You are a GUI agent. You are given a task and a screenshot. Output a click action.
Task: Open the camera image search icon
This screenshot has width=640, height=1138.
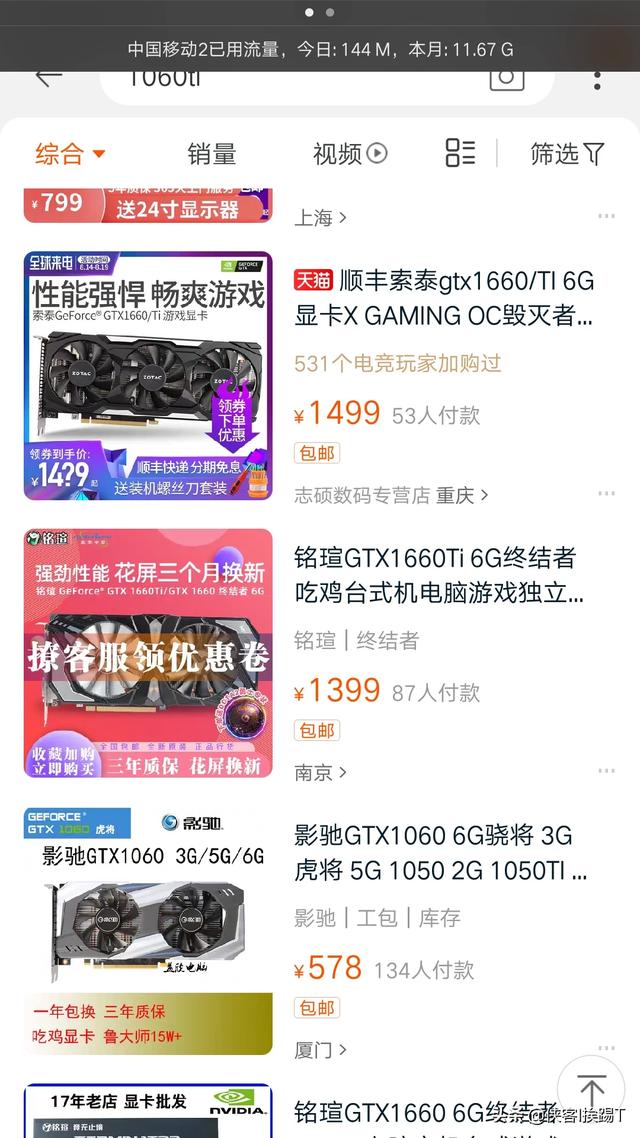click(507, 79)
